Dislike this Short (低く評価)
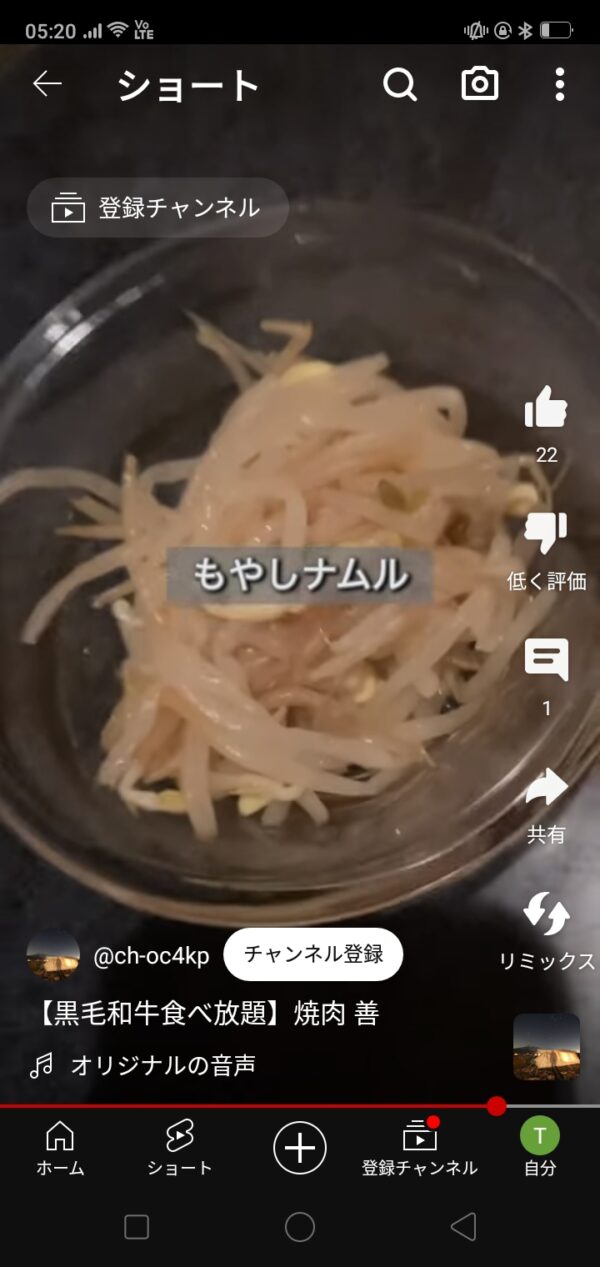 tap(546, 535)
